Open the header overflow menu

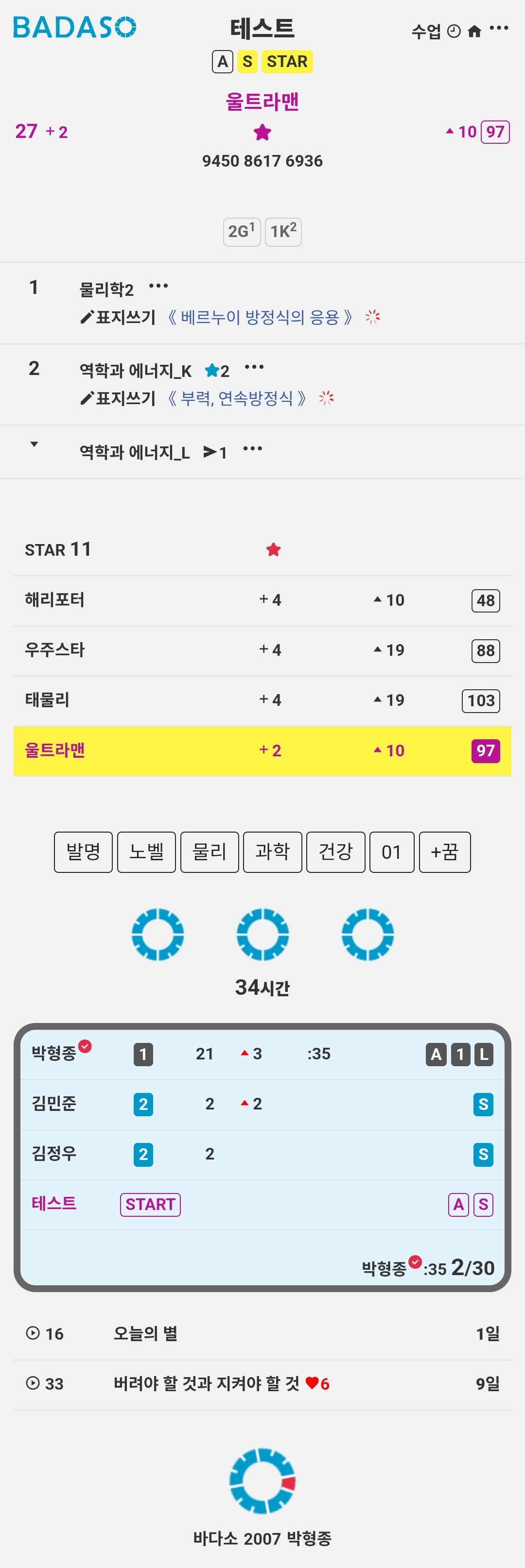pyautogui.click(x=499, y=28)
